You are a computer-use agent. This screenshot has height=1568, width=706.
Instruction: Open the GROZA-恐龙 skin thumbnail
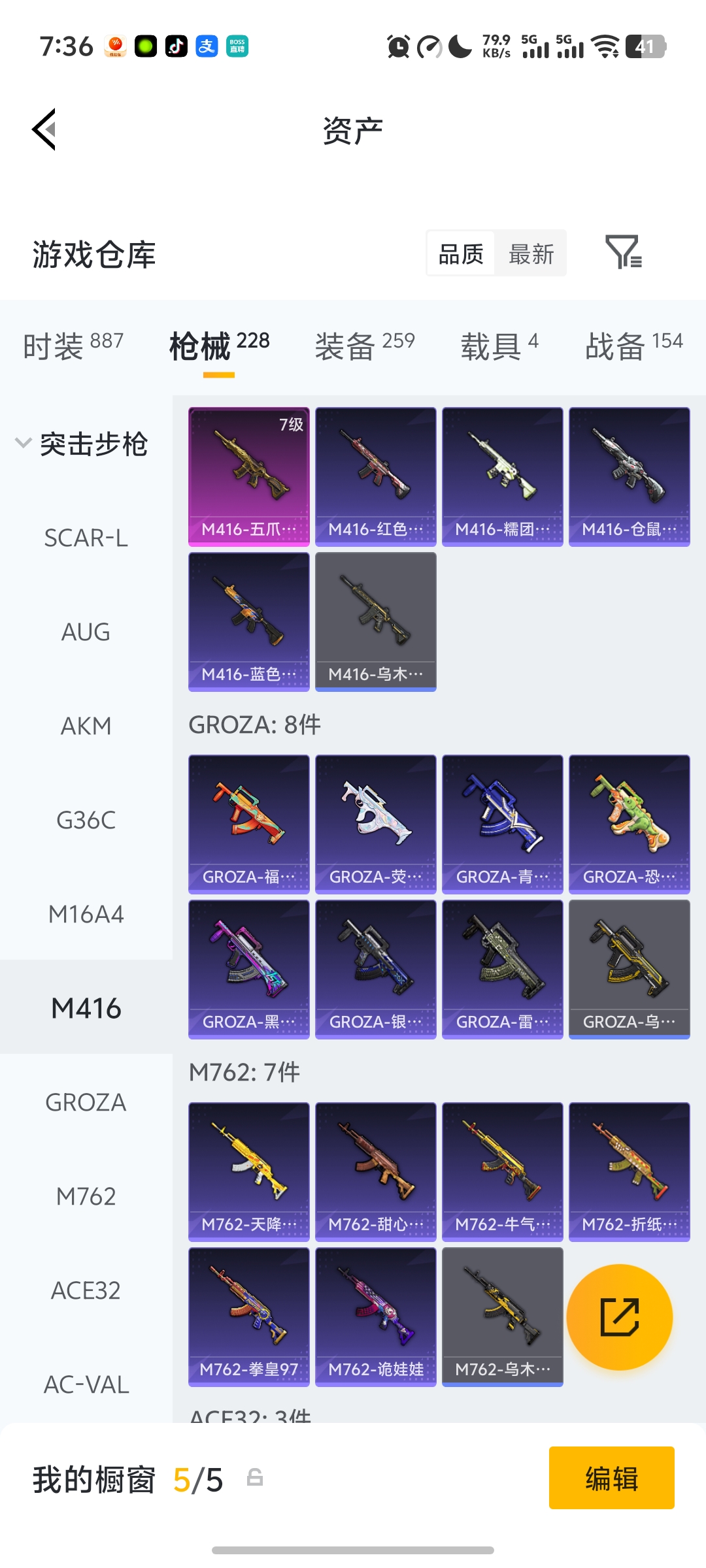pyautogui.click(x=628, y=824)
